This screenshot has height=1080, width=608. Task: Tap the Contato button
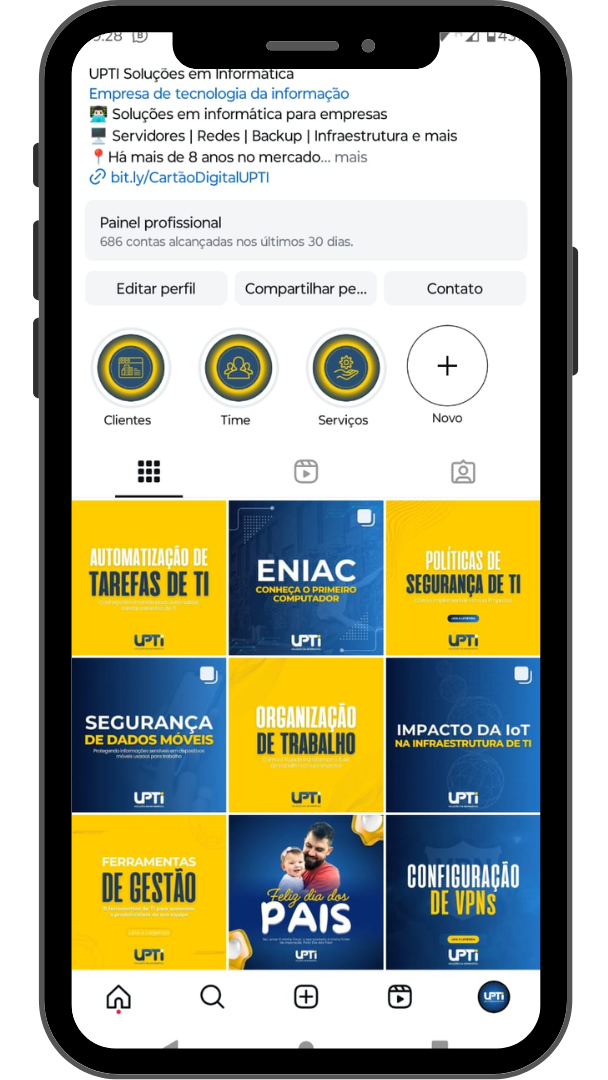click(454, 289)
